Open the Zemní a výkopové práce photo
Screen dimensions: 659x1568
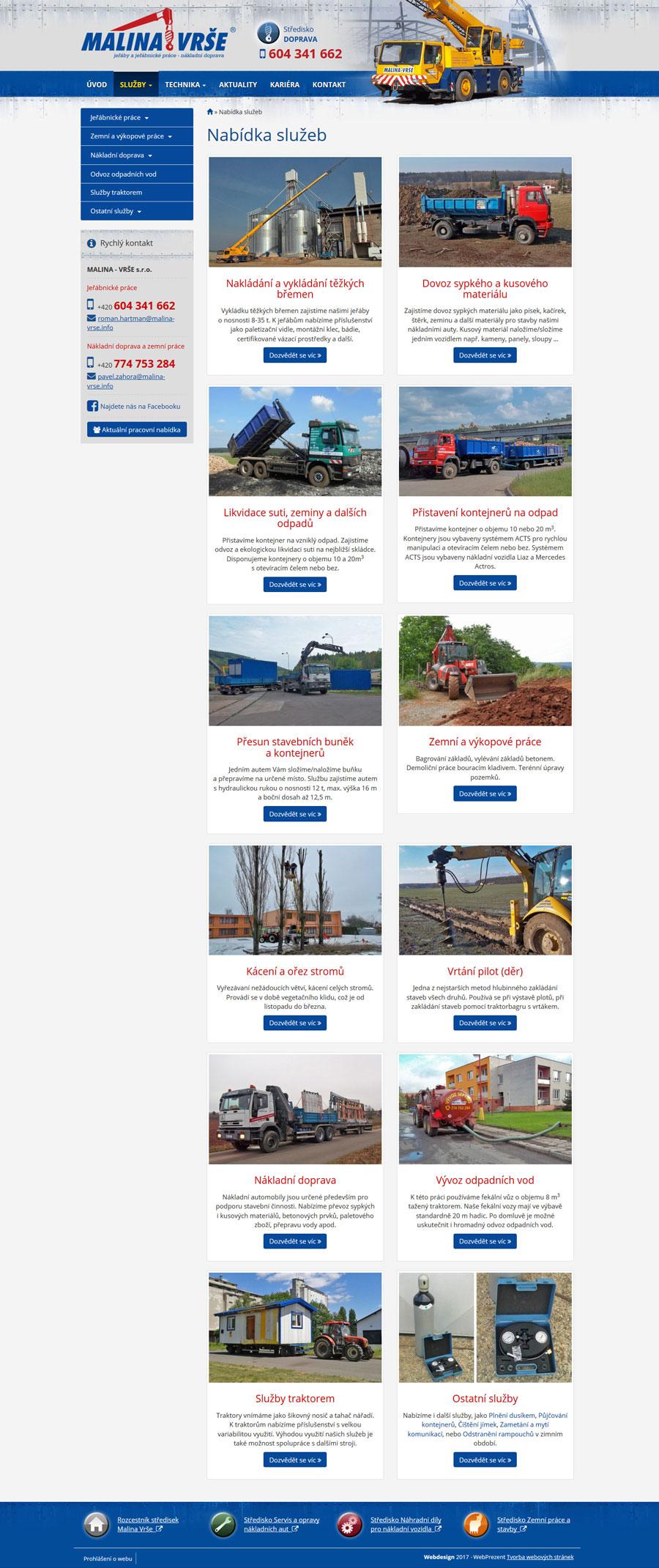click(485, 670)
